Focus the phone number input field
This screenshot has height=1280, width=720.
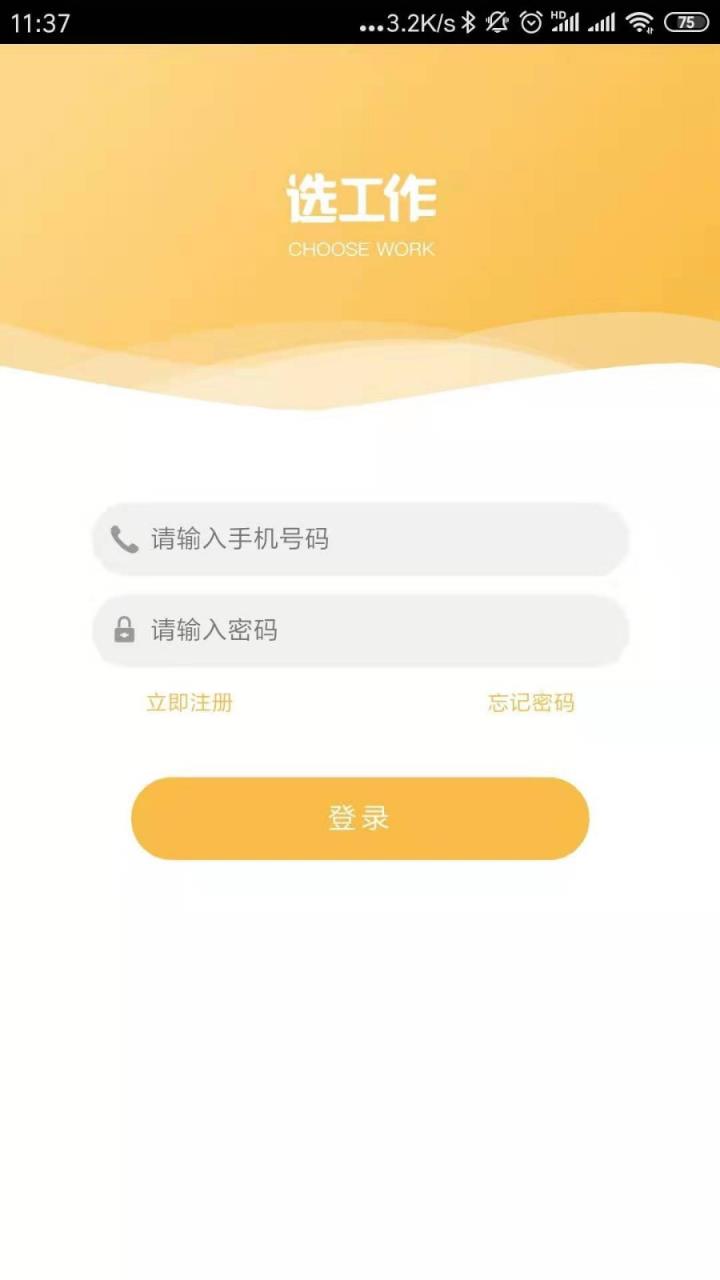point(380,540)
